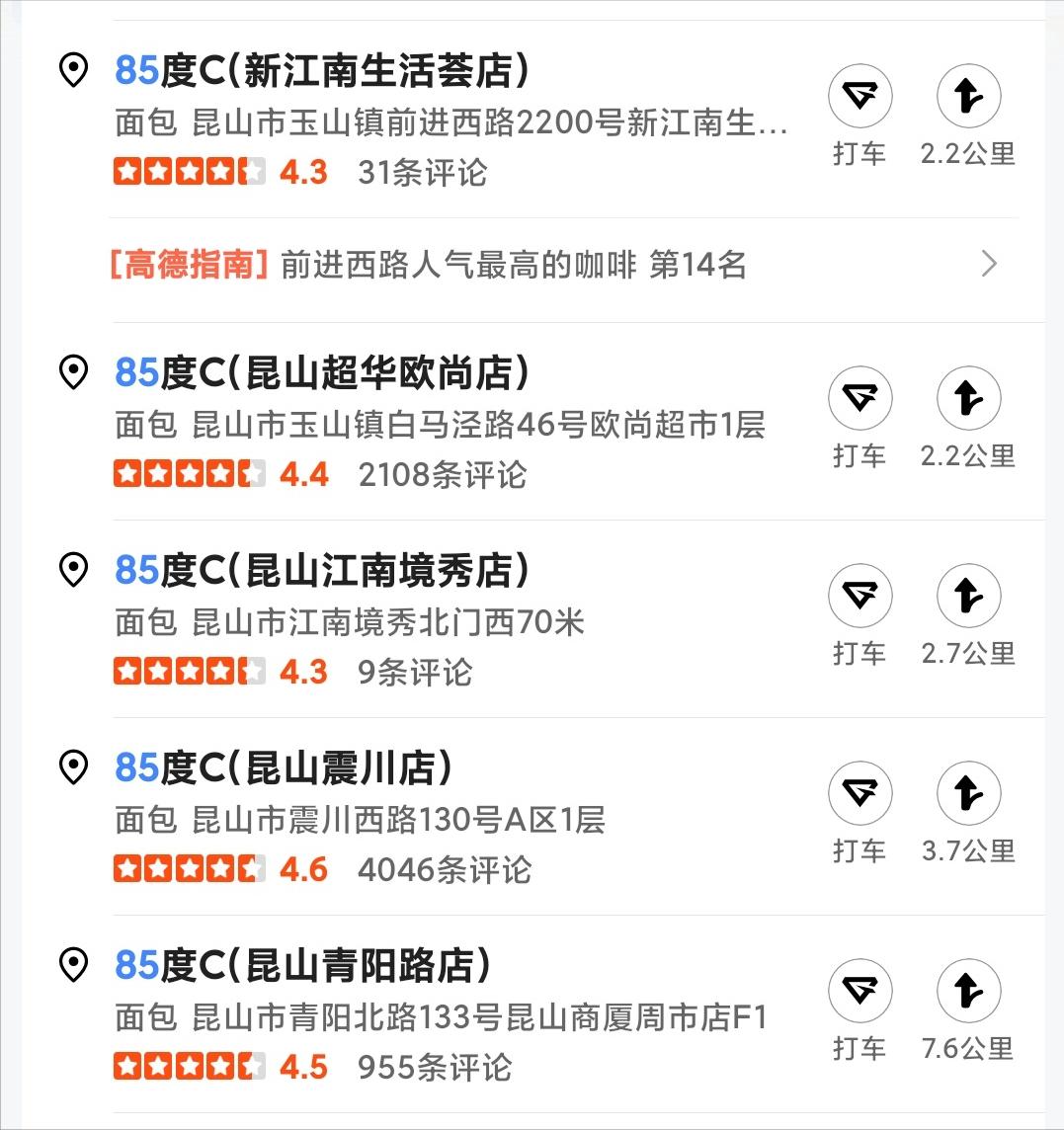
Task: Tap the 打车 icon for 昆山超华欧尚店
Action: 859,398
